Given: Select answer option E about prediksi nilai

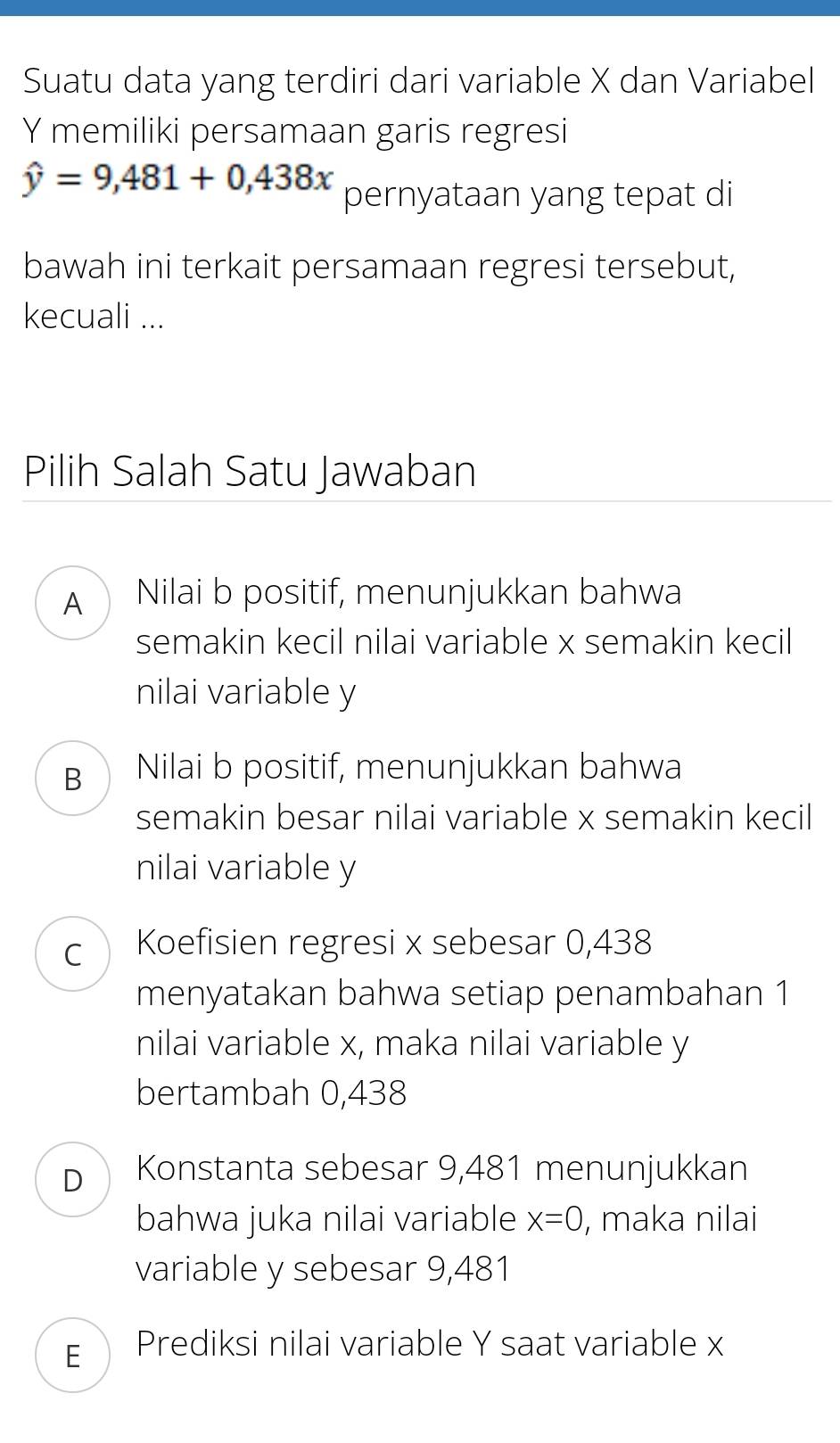Looking at the screenshot, I should (73, 1356).
